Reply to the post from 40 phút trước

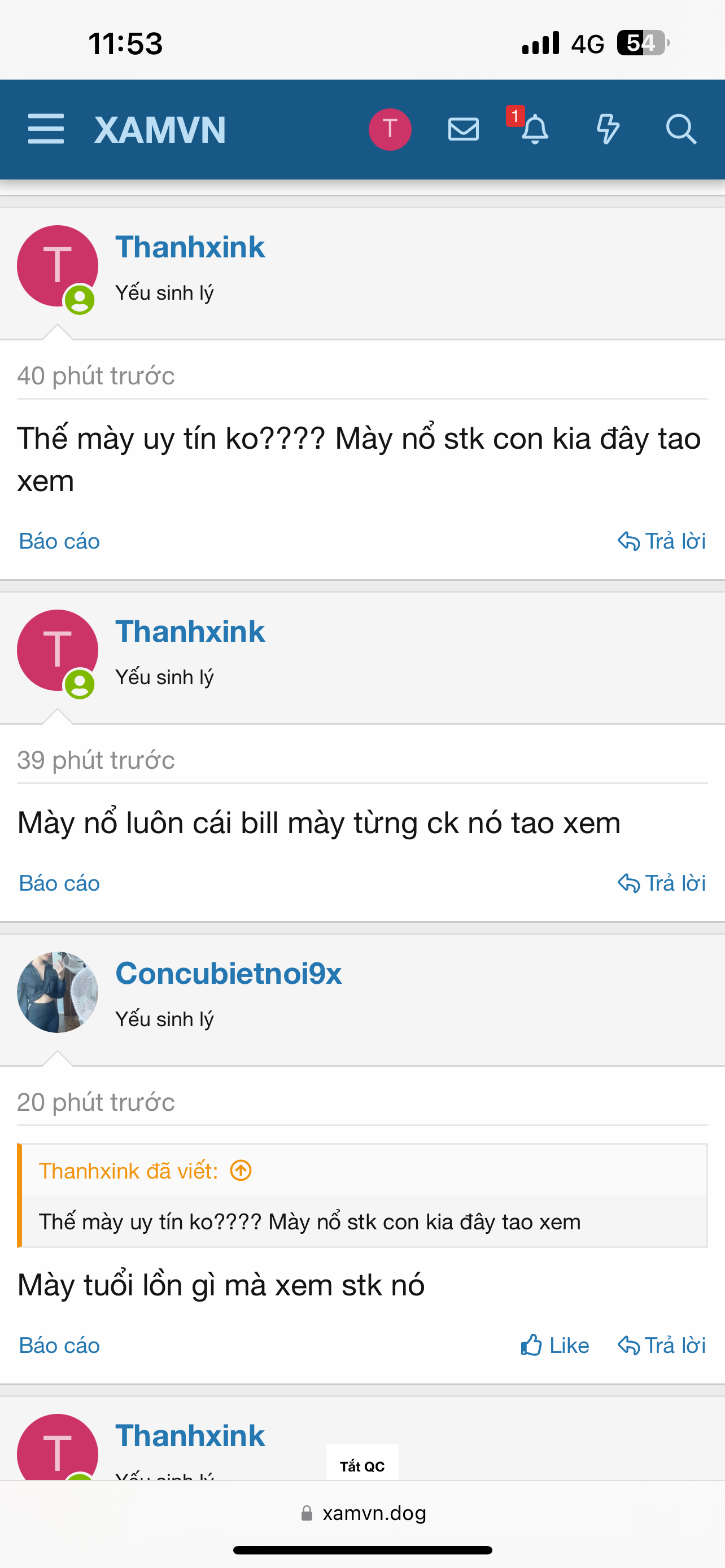pyautogui.click(x=662, y=541)
